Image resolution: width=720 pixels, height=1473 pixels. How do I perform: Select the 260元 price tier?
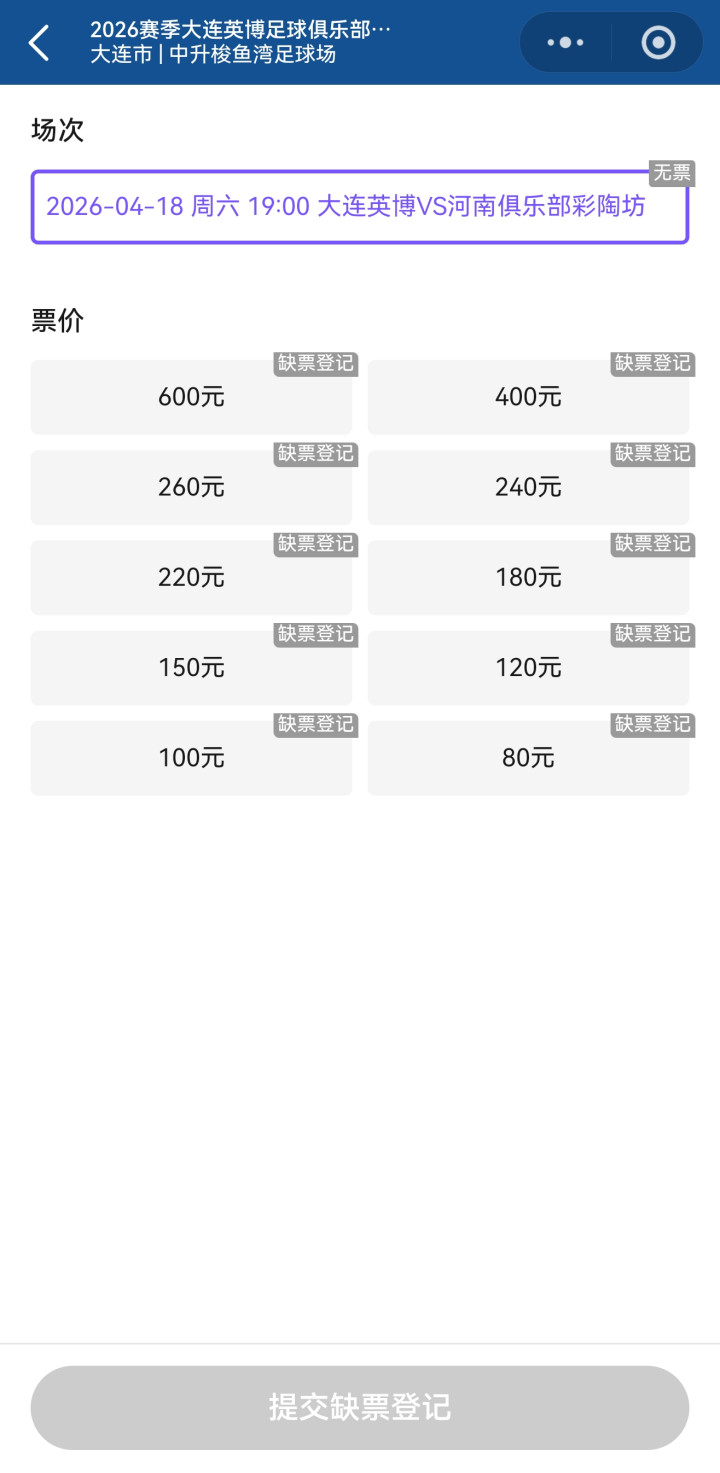[191, 487]
